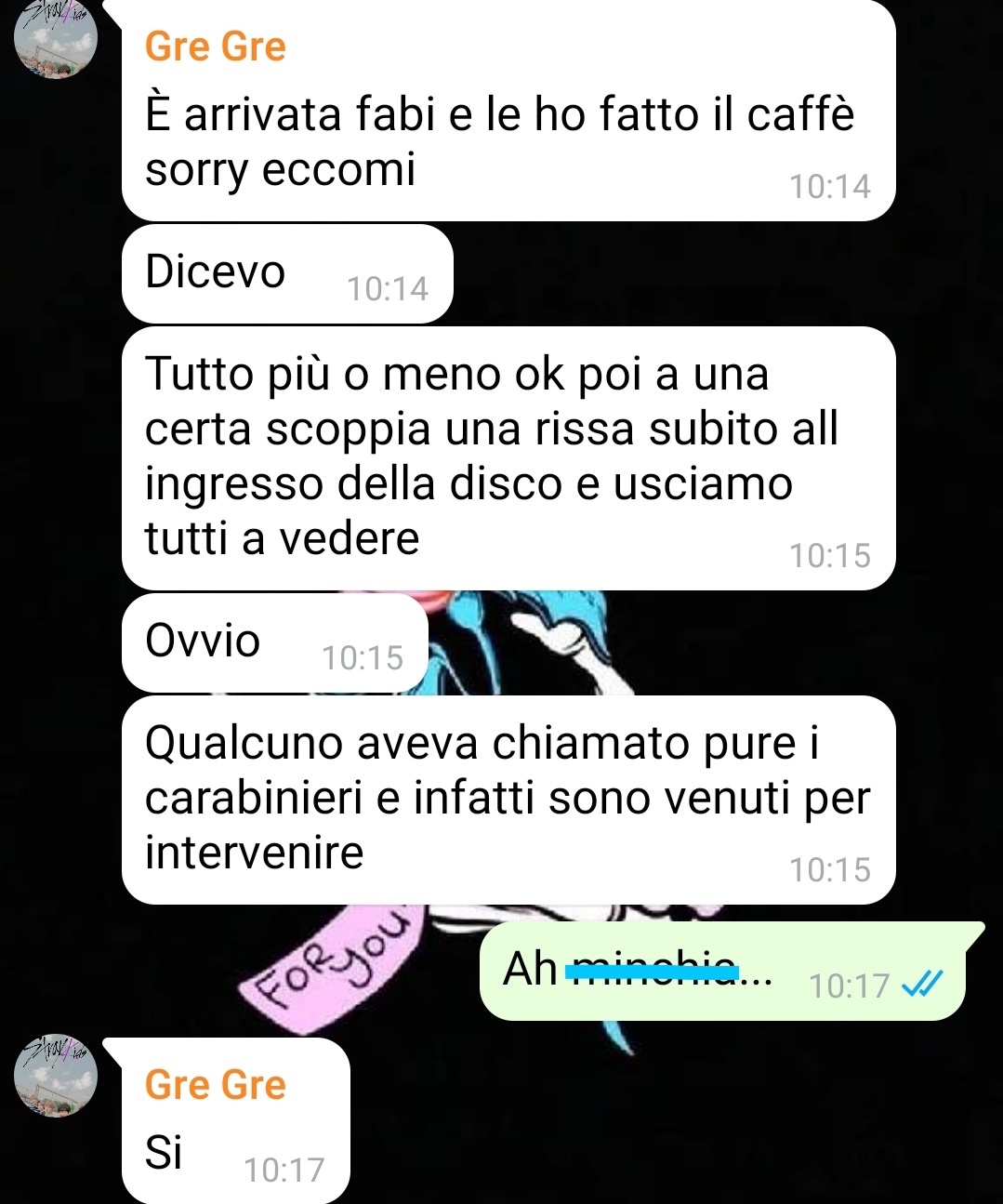
Task: Tap Gre Gre's name above the 'Si' message
Action: (x=215, y=1085)
